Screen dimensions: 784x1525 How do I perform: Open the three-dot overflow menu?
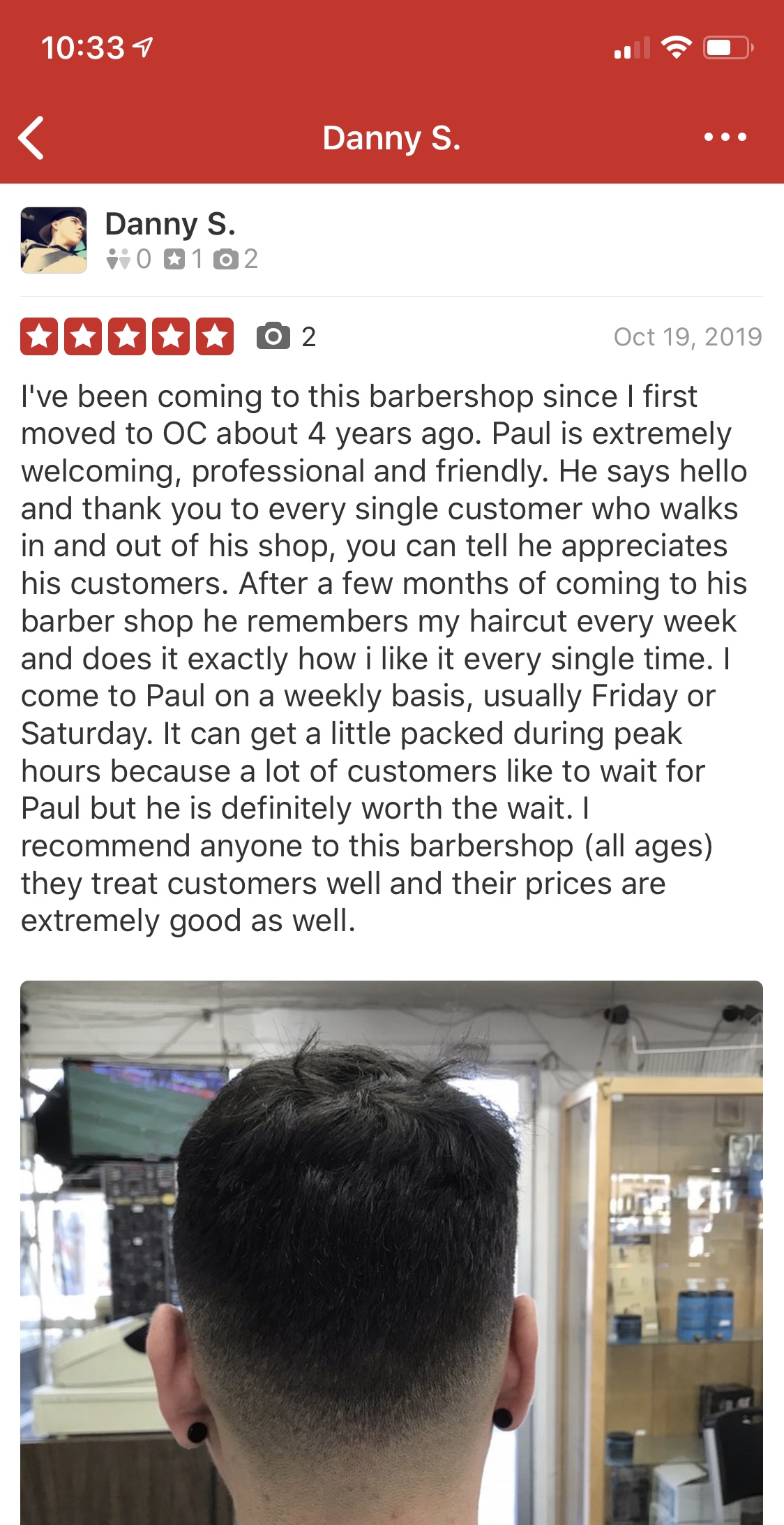[725, 137]
